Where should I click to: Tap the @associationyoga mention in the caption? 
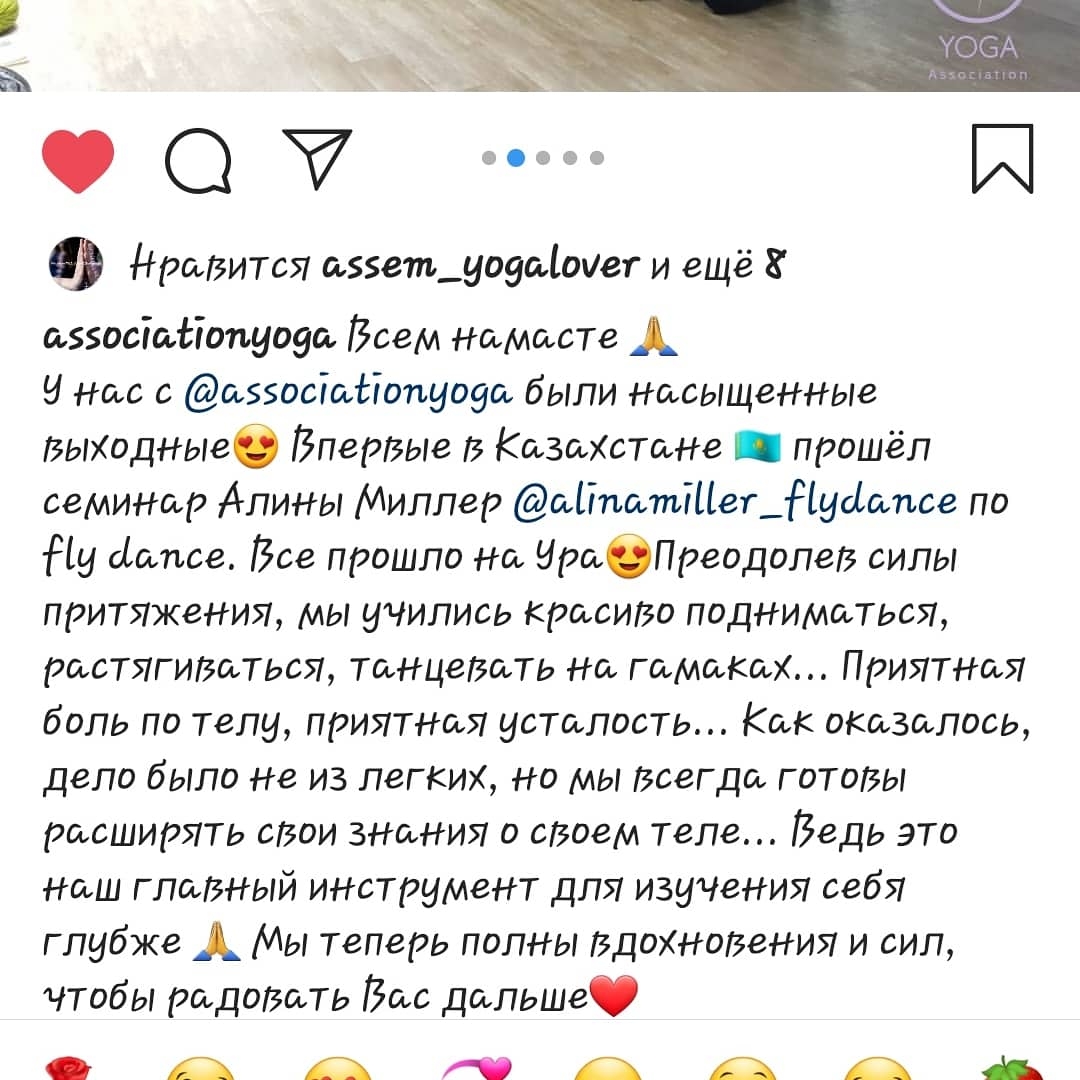tap(349, 392)
